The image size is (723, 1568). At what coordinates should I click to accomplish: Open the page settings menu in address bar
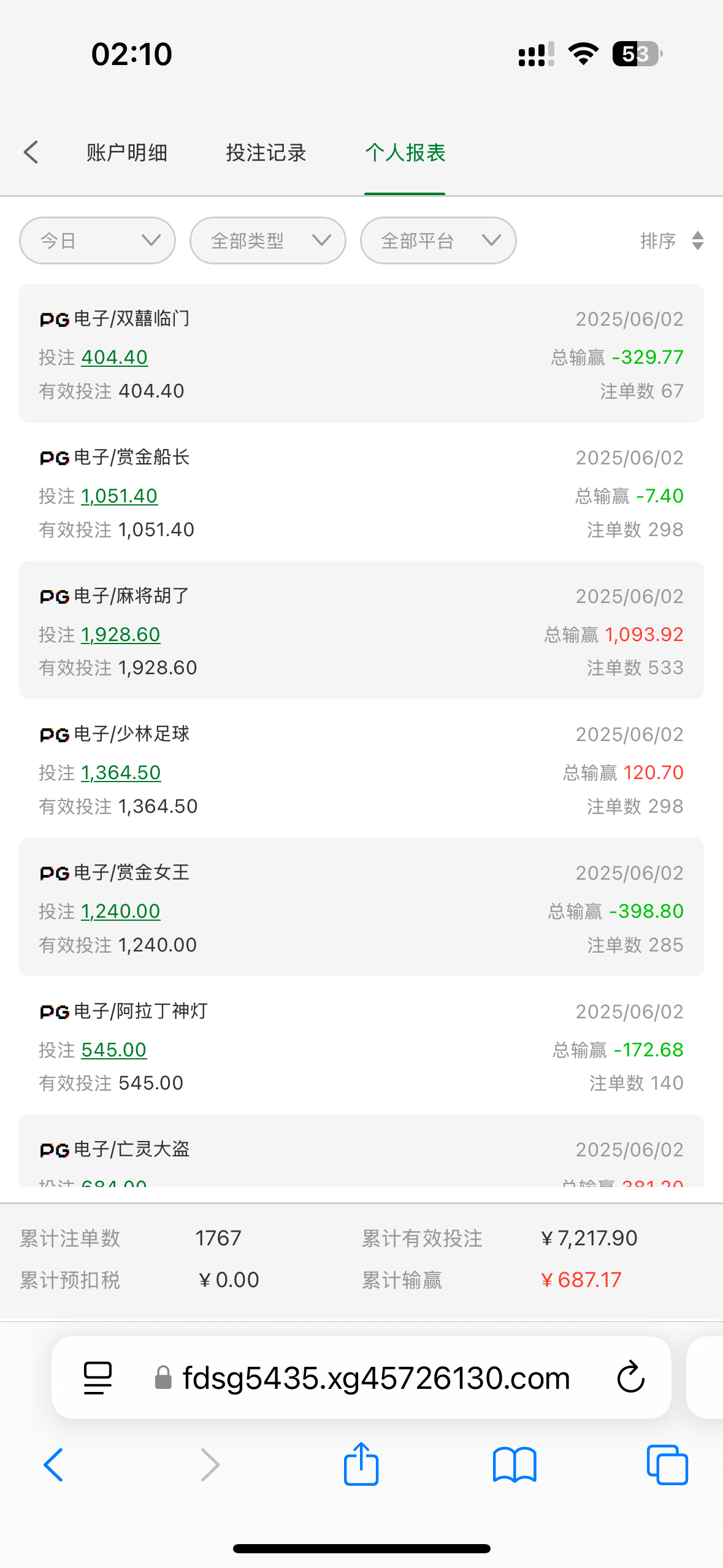click(x=98, y=1378)
